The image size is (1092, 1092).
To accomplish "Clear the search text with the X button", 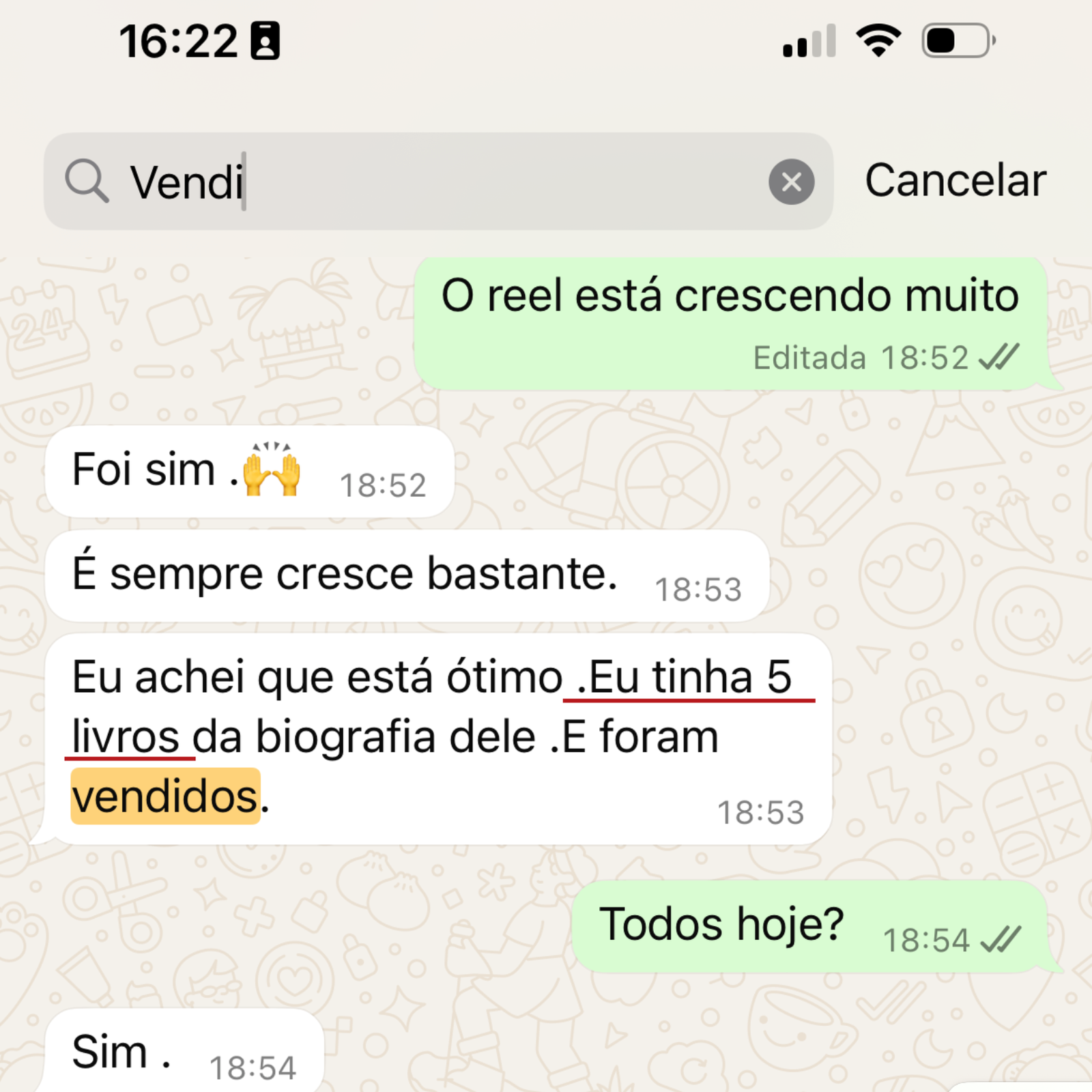I will [791, 182].
